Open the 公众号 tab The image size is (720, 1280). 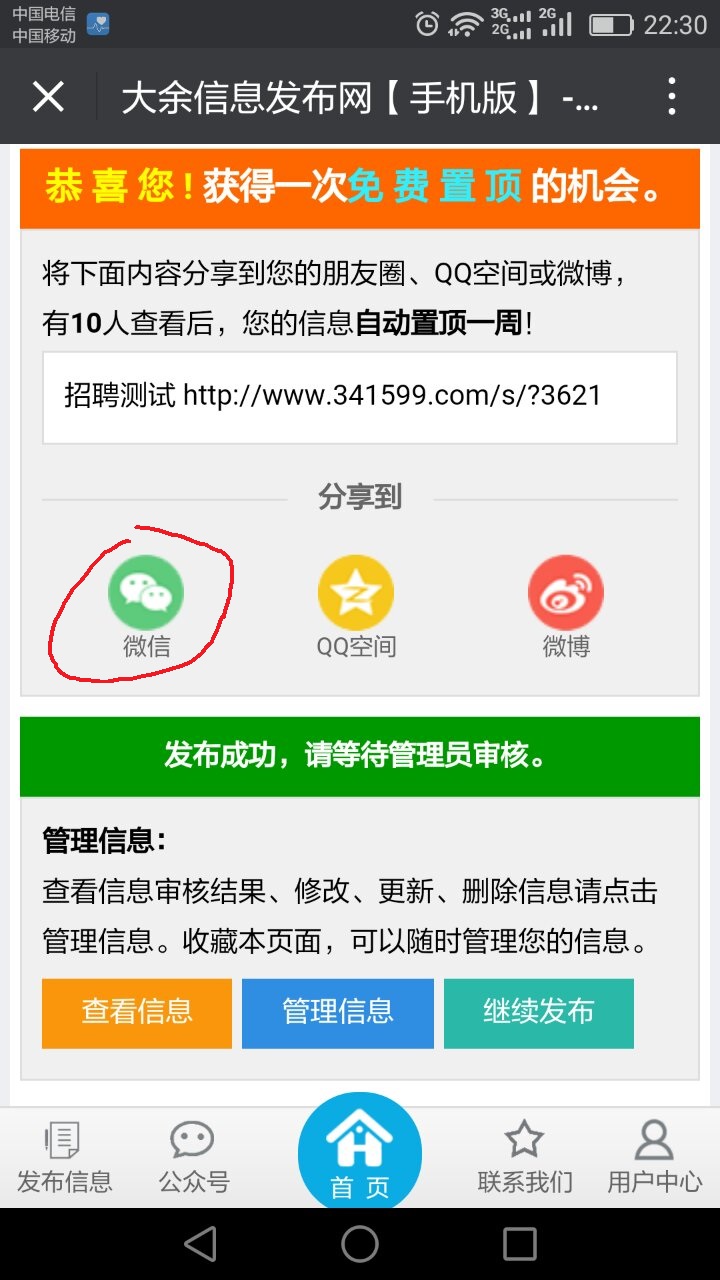click(193, 1158)
